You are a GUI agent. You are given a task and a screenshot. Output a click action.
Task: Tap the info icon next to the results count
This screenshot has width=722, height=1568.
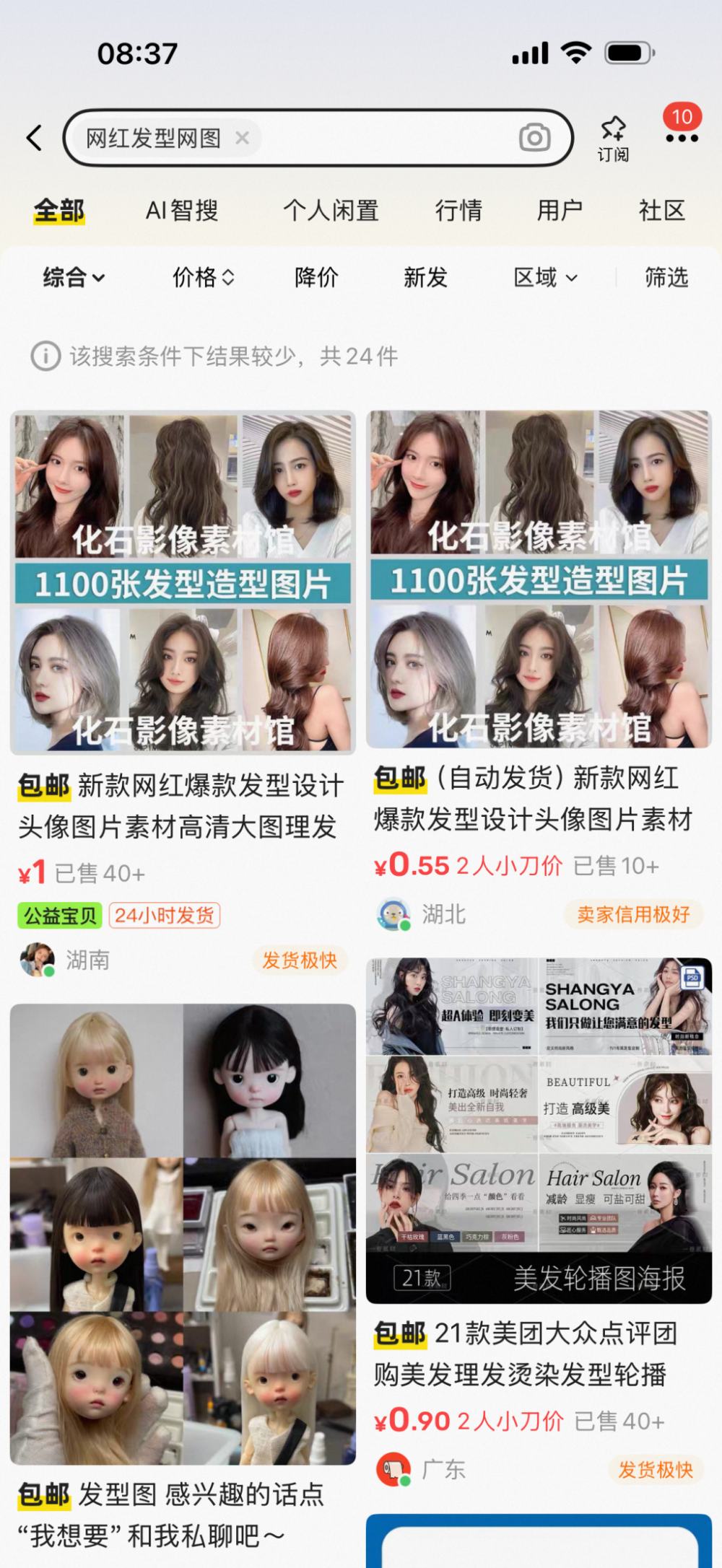click(45, 356)
